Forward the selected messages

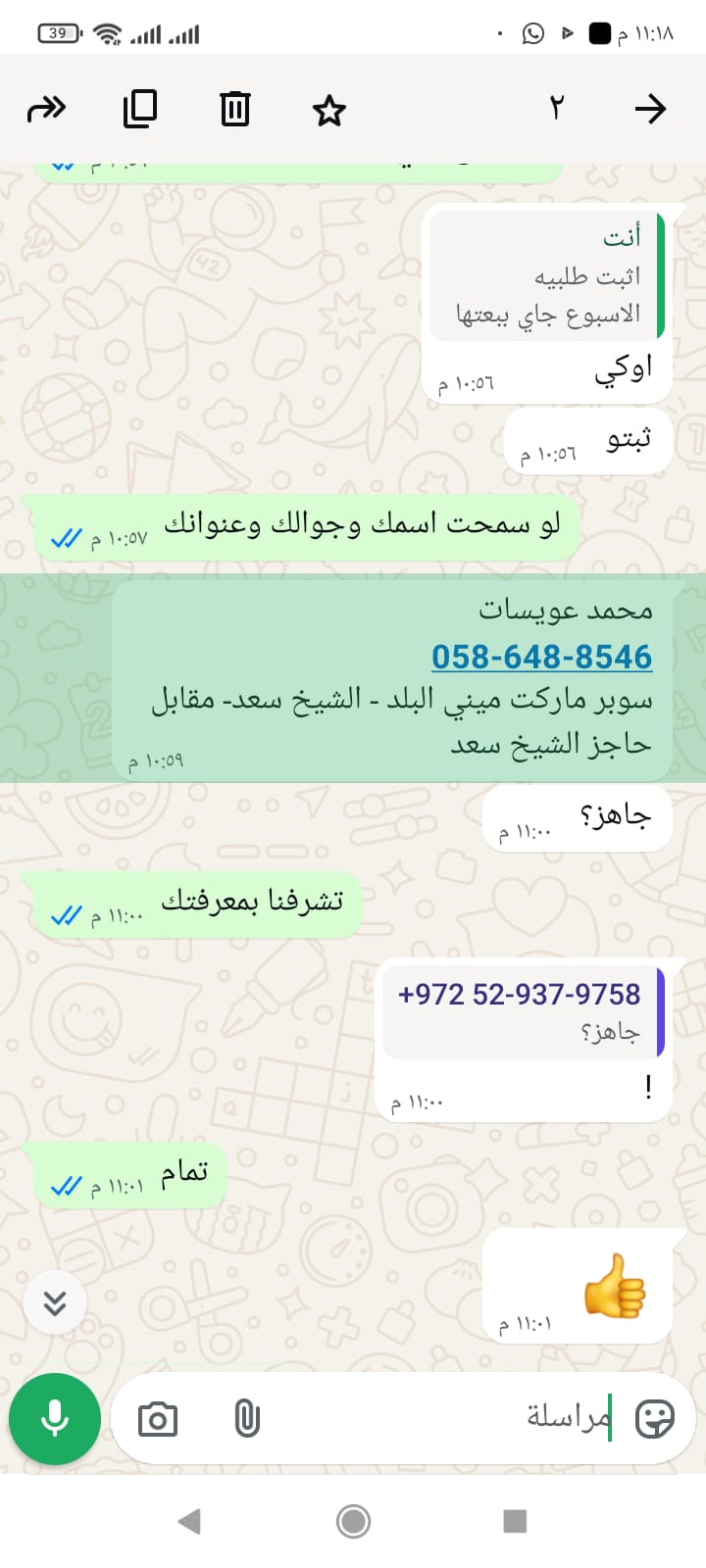(x=46, y=109)
